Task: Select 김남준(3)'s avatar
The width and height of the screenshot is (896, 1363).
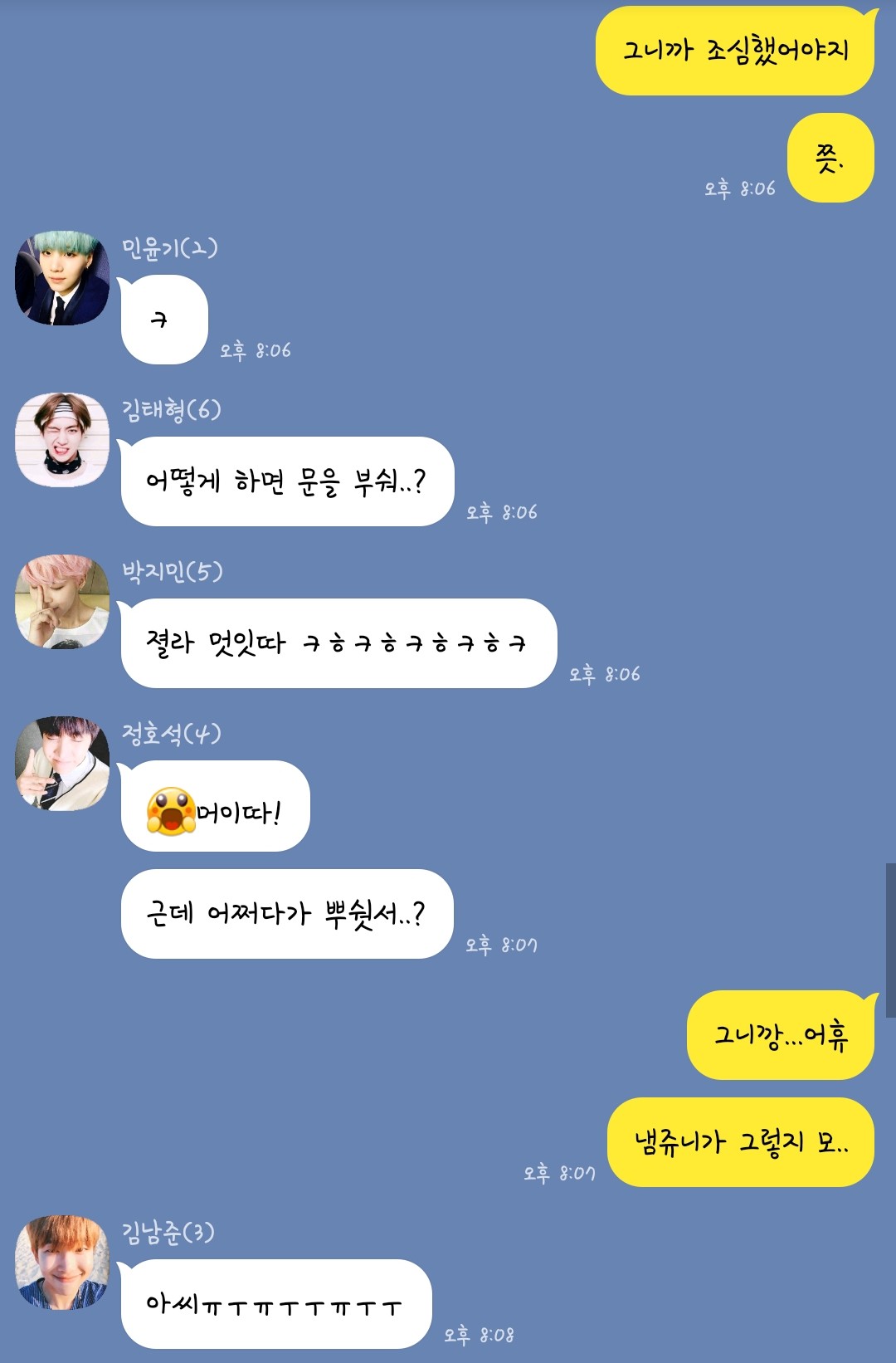Action: (x=62, y=1263)
